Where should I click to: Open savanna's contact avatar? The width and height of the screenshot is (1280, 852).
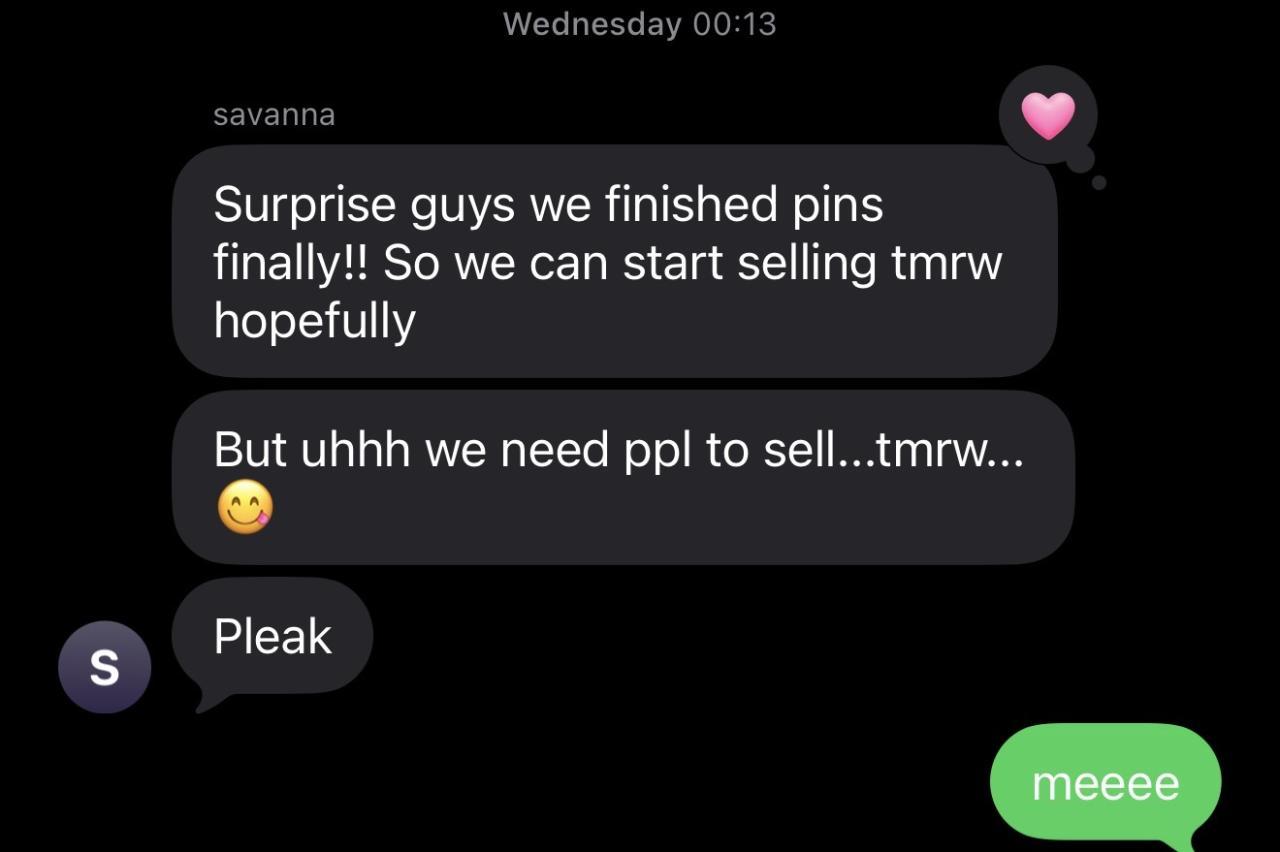[x=104, y=666]
